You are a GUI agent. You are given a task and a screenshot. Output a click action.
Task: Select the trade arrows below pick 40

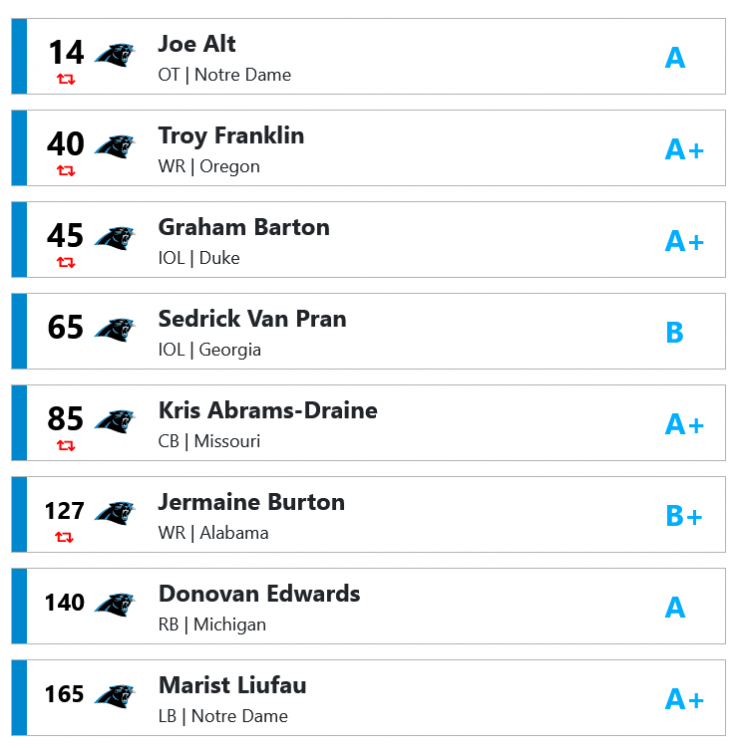66,169
